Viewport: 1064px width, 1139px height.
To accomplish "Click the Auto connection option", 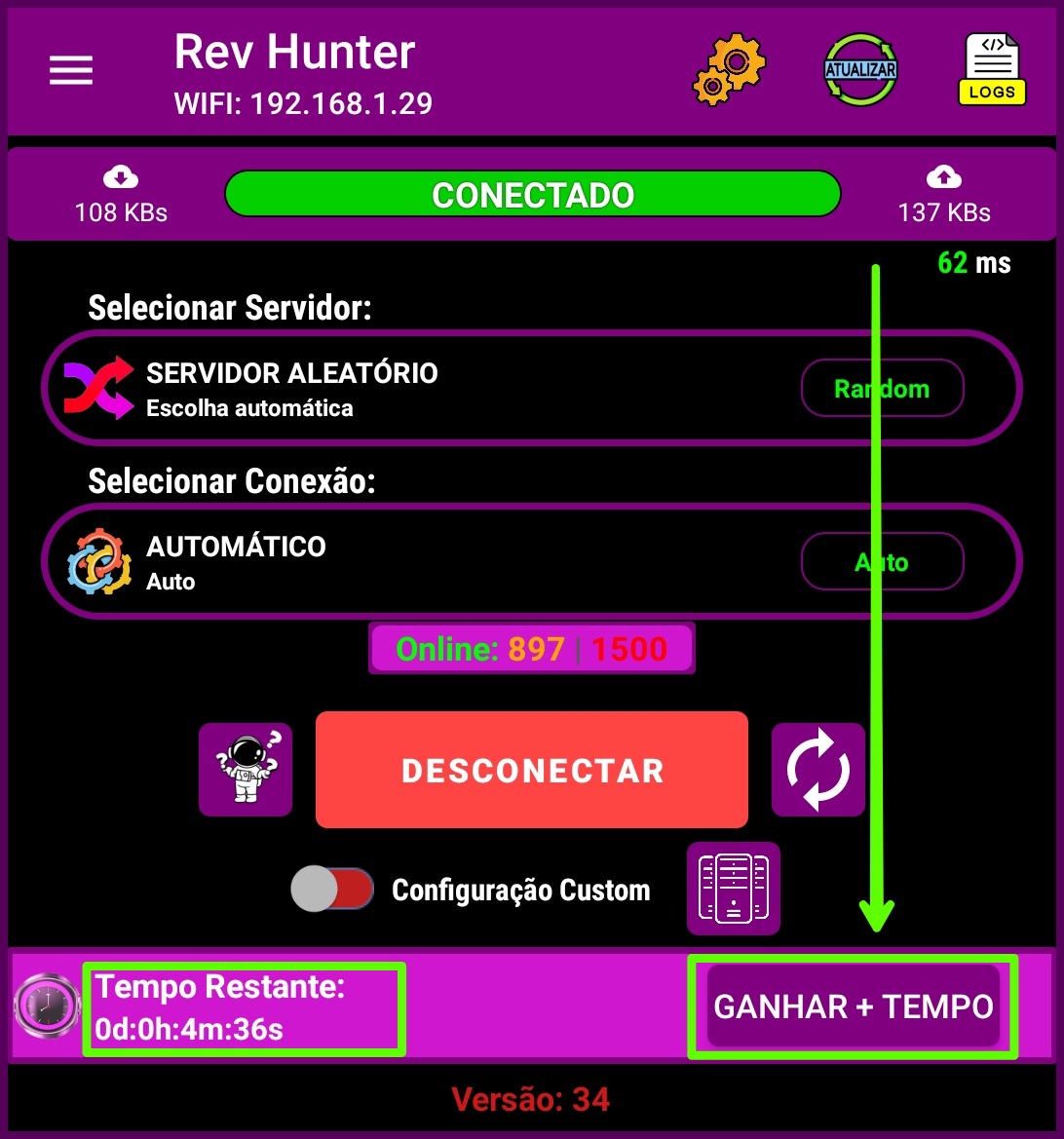I will point(882,560).
